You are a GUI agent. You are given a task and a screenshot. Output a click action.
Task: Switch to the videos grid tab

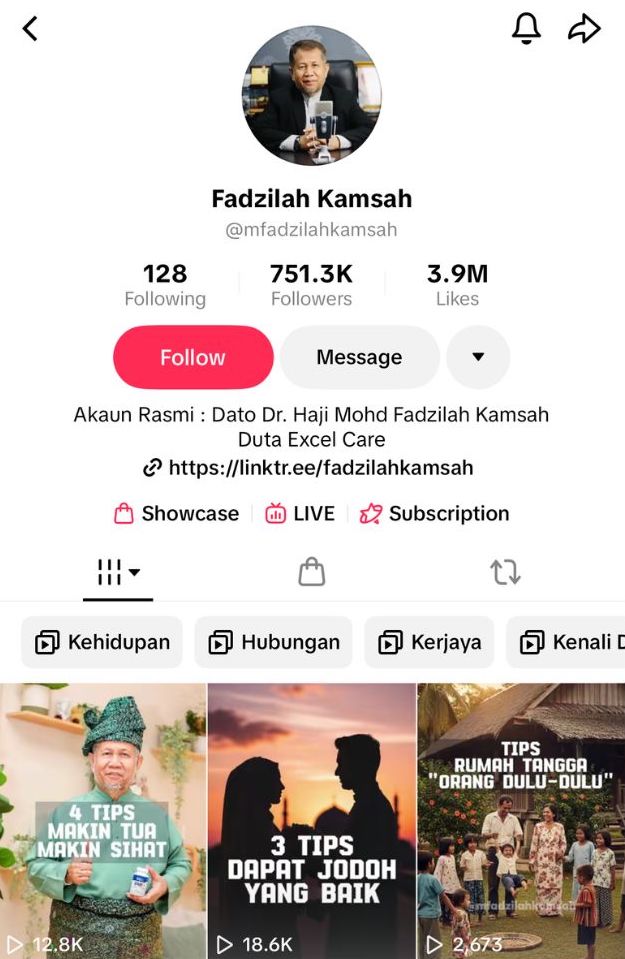point(118,572)
